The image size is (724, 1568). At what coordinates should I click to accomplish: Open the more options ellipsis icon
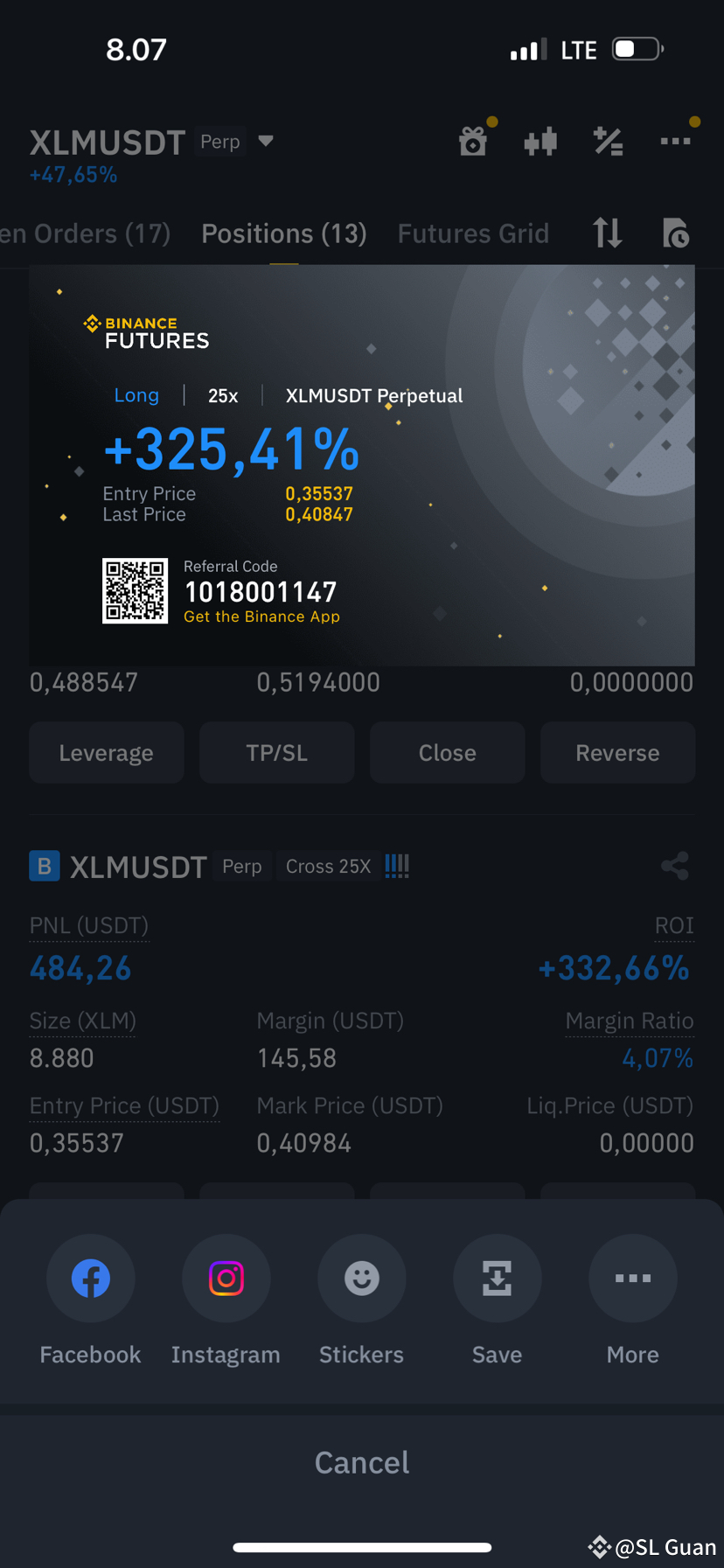click(x=675, y=142)
